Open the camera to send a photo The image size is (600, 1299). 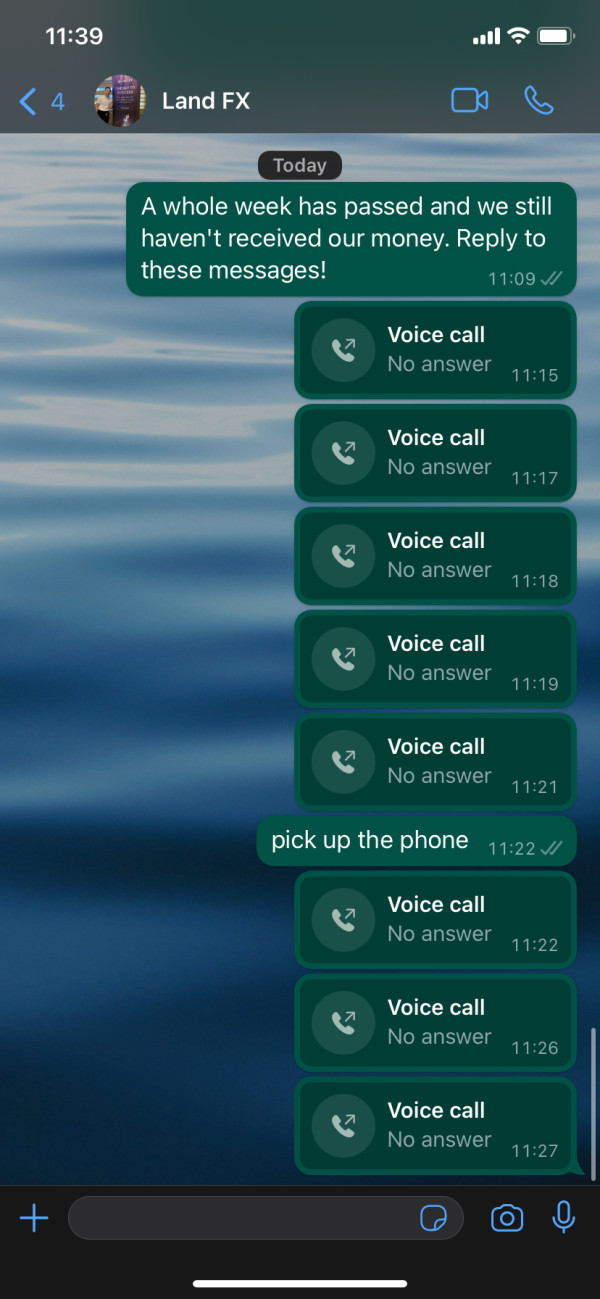[507, 1218]
